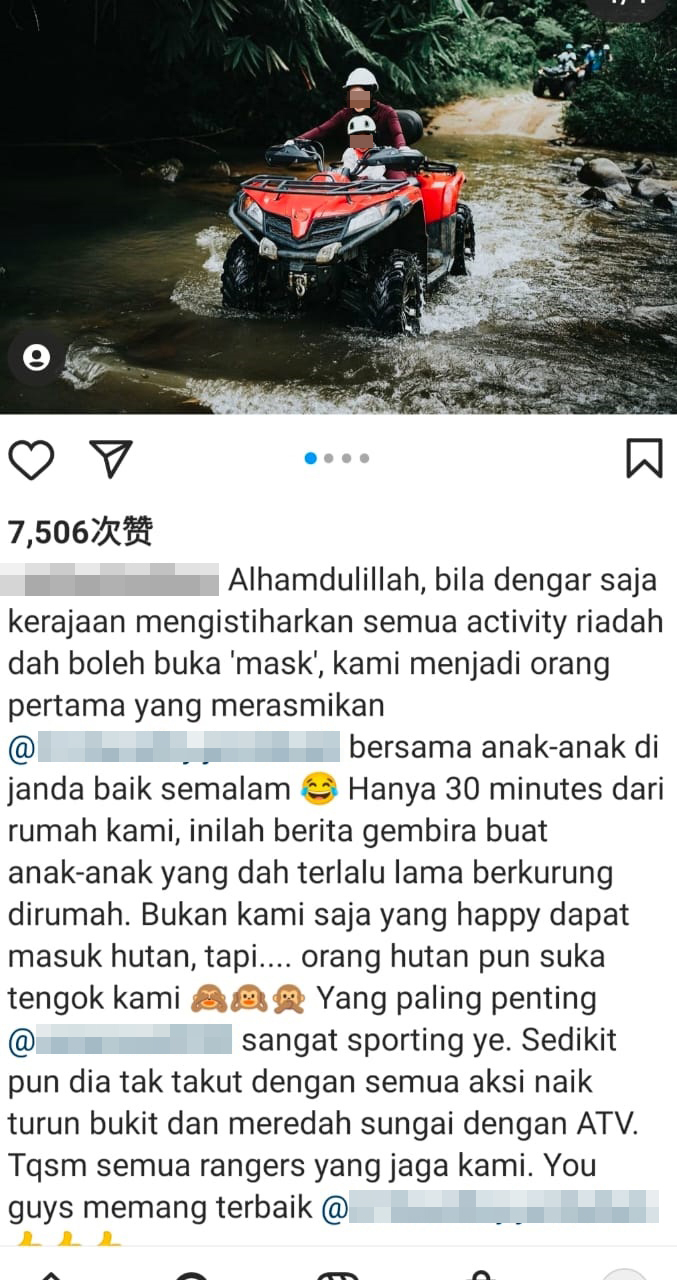Viewport: 677px width, 1280px height.
Task: Like the post with the heart icon
Action: pos(31,459)
